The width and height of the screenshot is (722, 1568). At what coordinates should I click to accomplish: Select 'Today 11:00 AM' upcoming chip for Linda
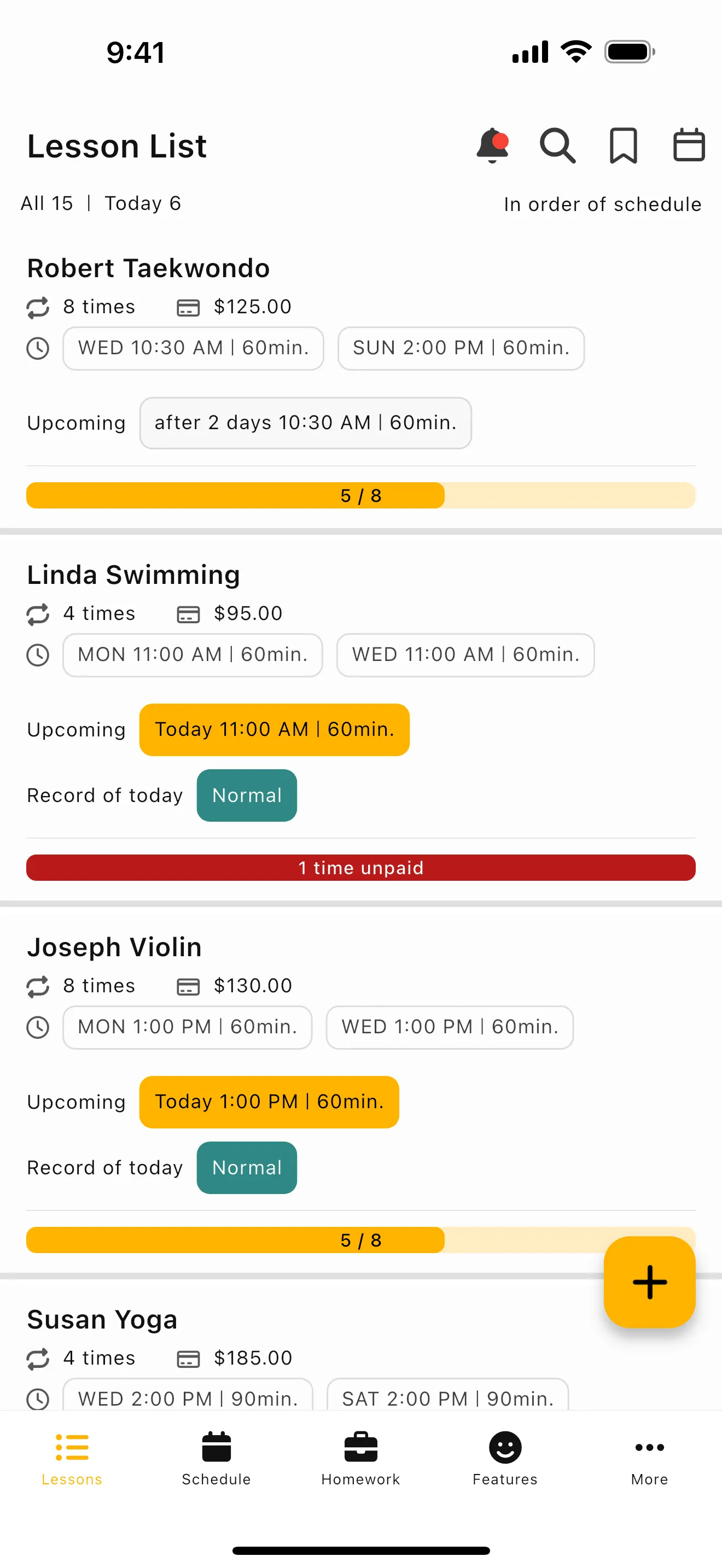coord(274,729)
